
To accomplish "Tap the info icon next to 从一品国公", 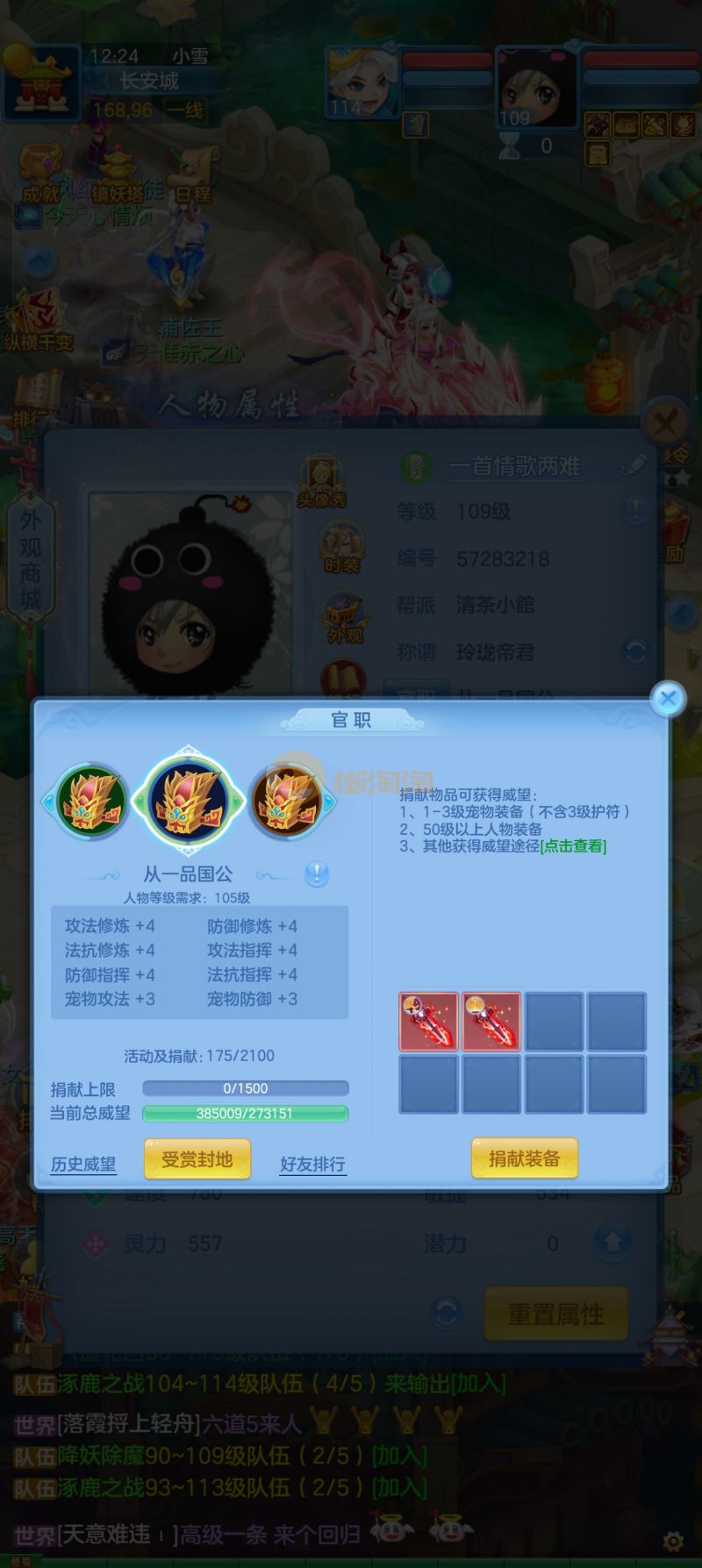I will click(317, 873).
